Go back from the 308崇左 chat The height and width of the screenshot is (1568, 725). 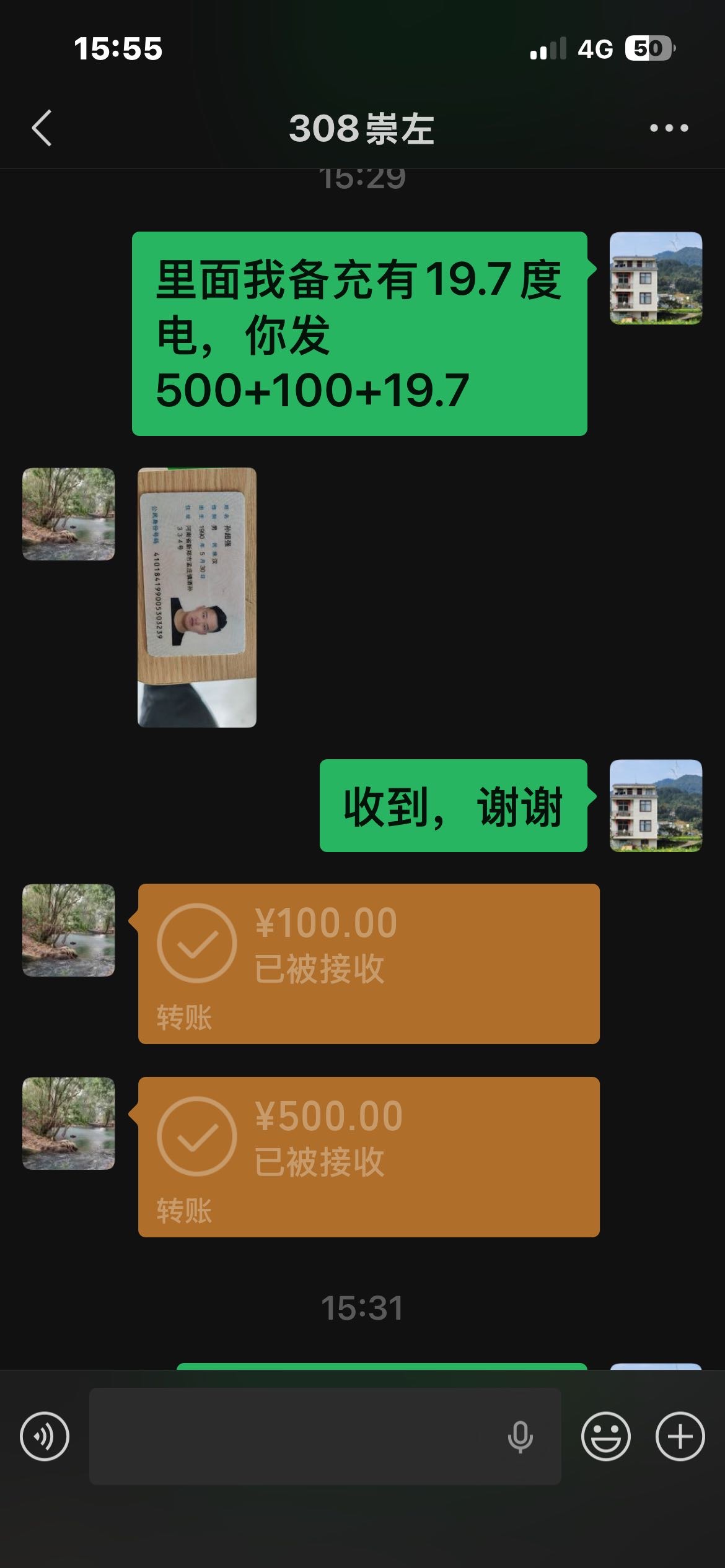(x=42, y=128)
